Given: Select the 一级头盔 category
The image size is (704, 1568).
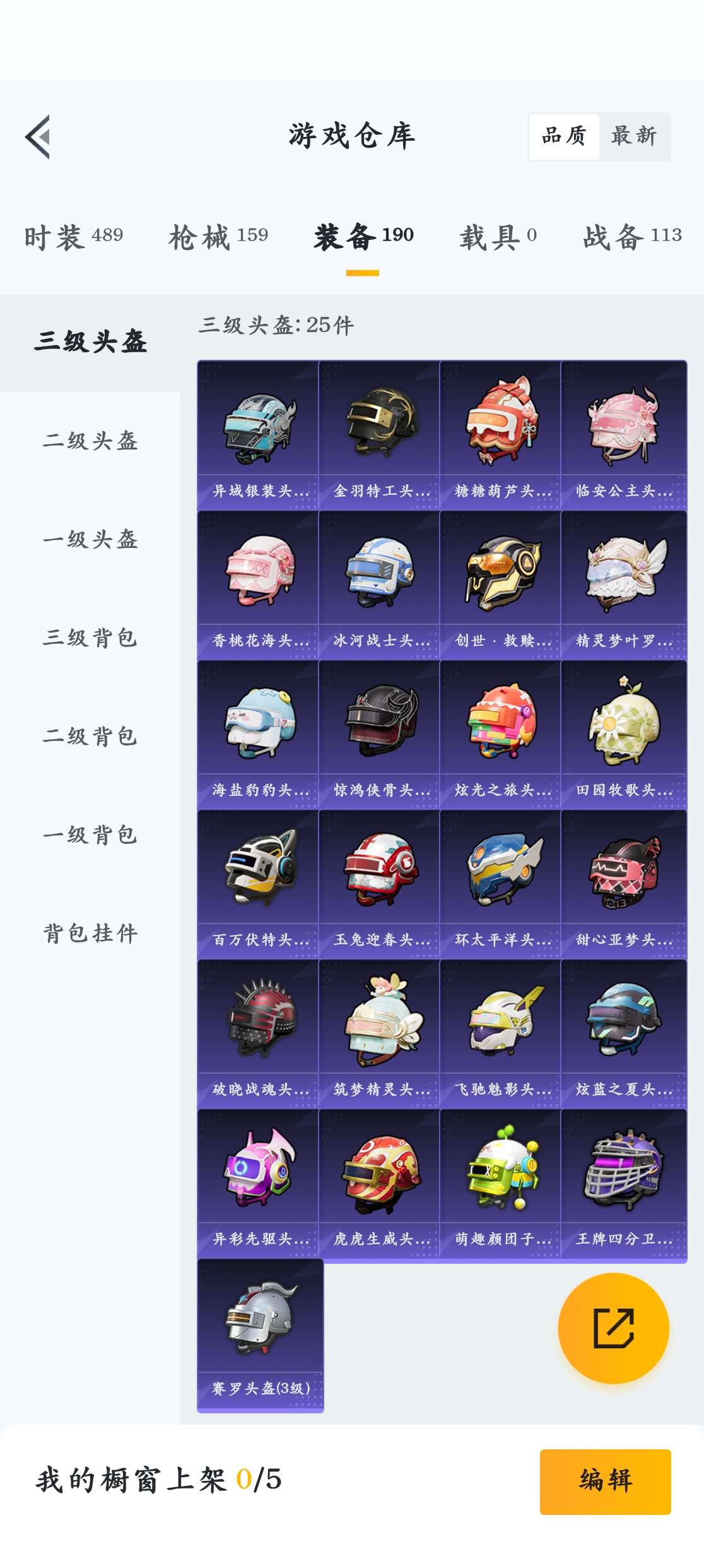Looking at the screenshot, I should point(90,539).
